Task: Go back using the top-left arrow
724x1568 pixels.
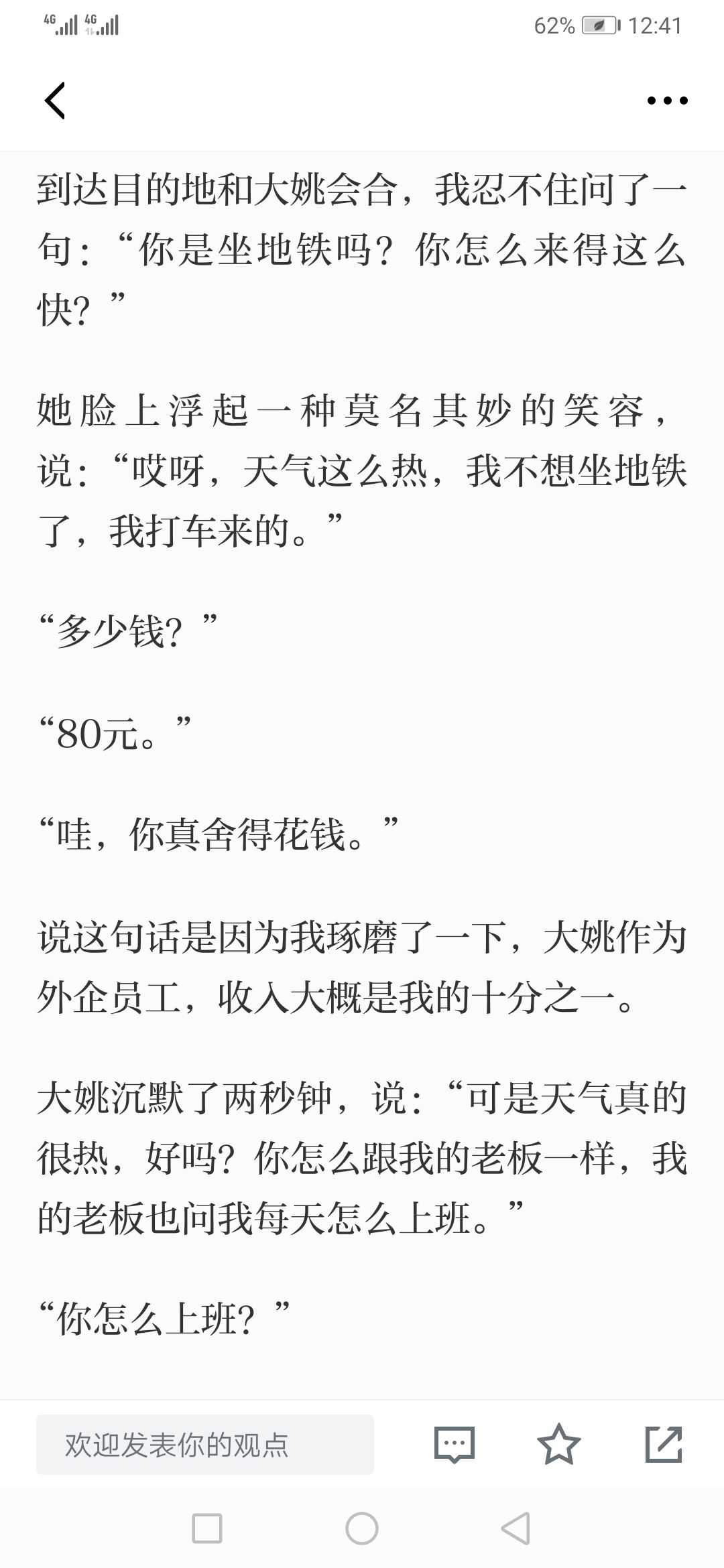Action: tap(55, 101)
